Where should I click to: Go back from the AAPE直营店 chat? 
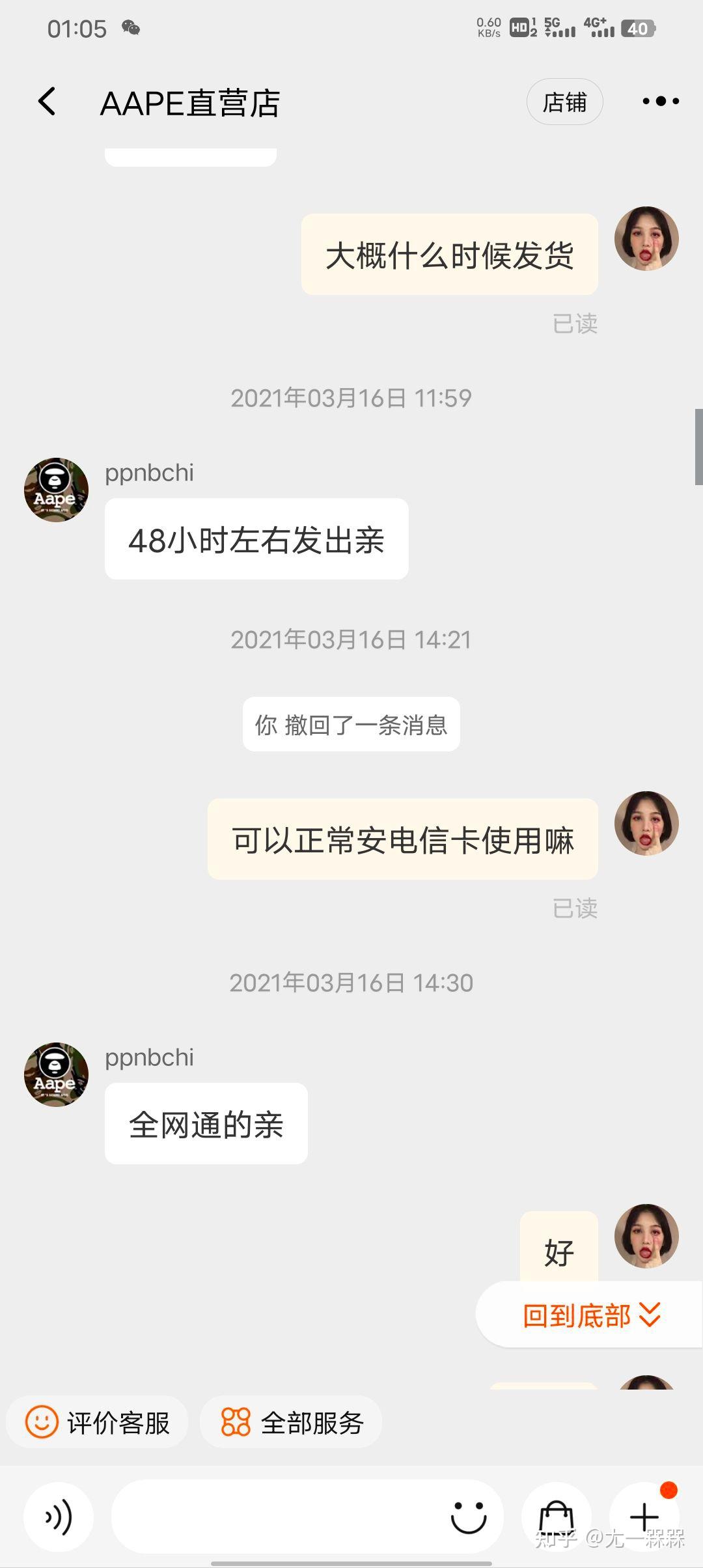(47, 102)
